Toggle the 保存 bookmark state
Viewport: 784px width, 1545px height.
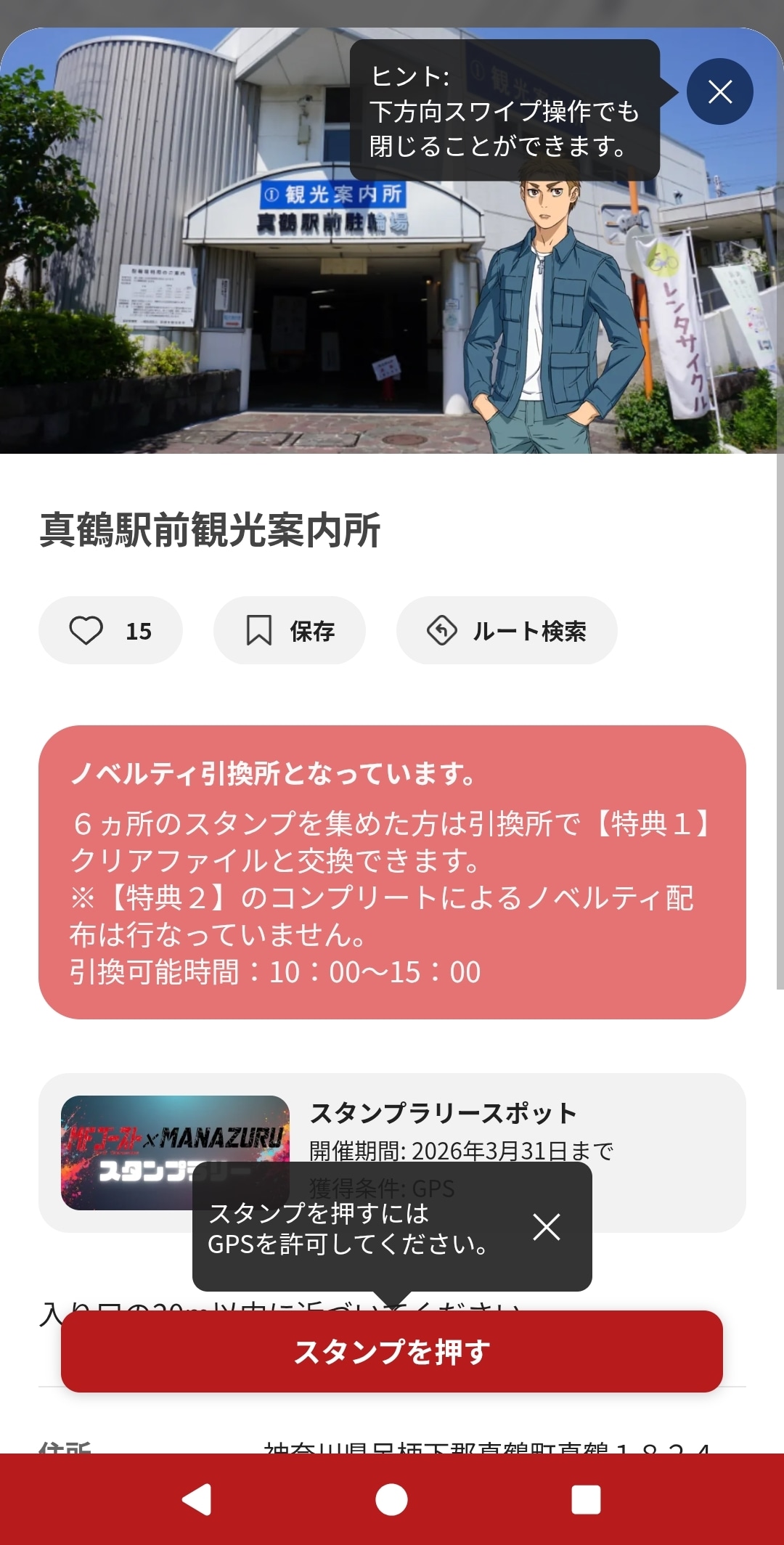coord(289,630)
